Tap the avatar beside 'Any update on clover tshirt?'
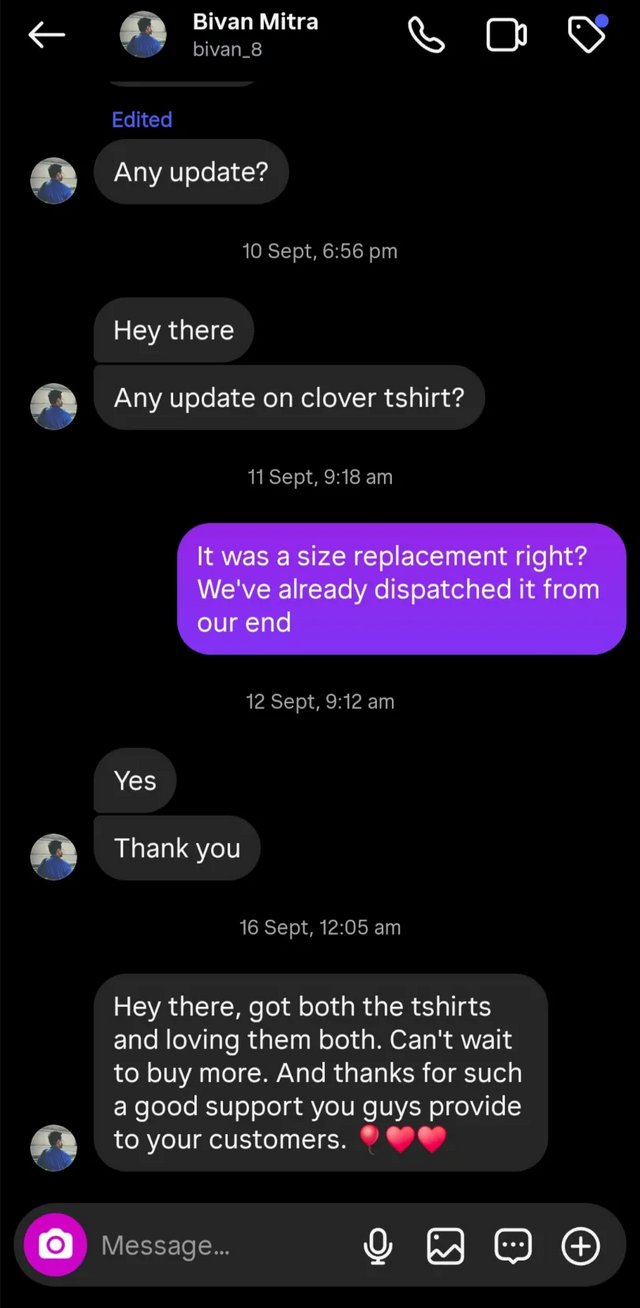 coord(54,407)
